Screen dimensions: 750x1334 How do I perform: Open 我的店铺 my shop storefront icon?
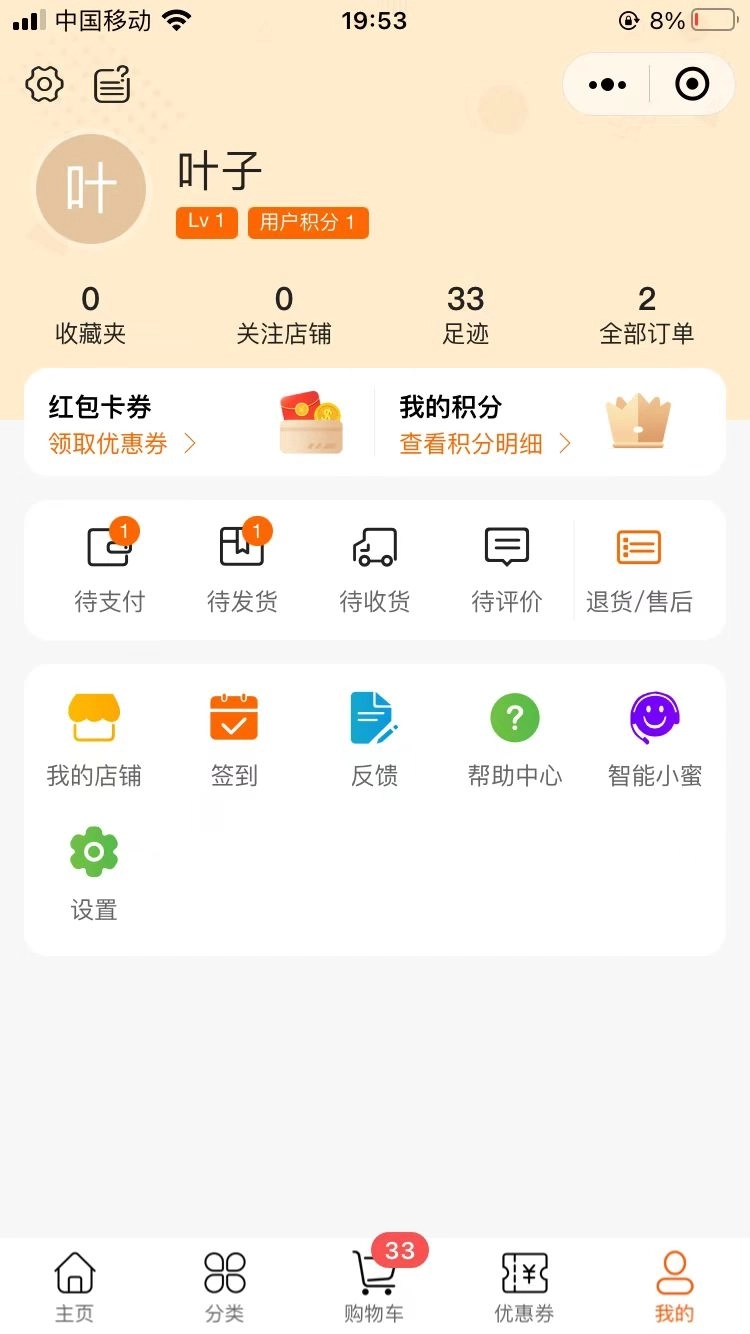94,718
